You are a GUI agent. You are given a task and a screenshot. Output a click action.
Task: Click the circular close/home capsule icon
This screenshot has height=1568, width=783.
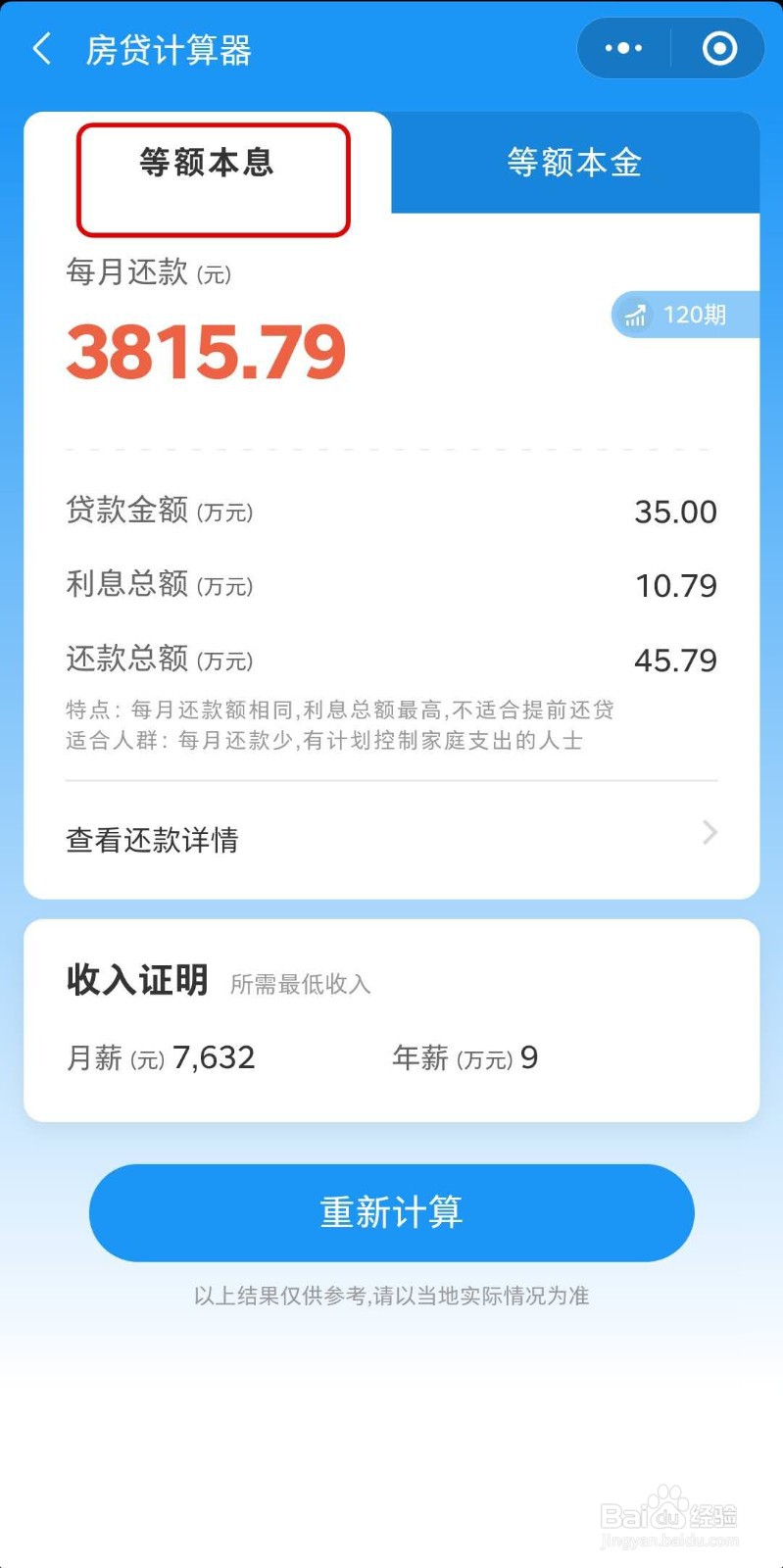pos(718,47)
